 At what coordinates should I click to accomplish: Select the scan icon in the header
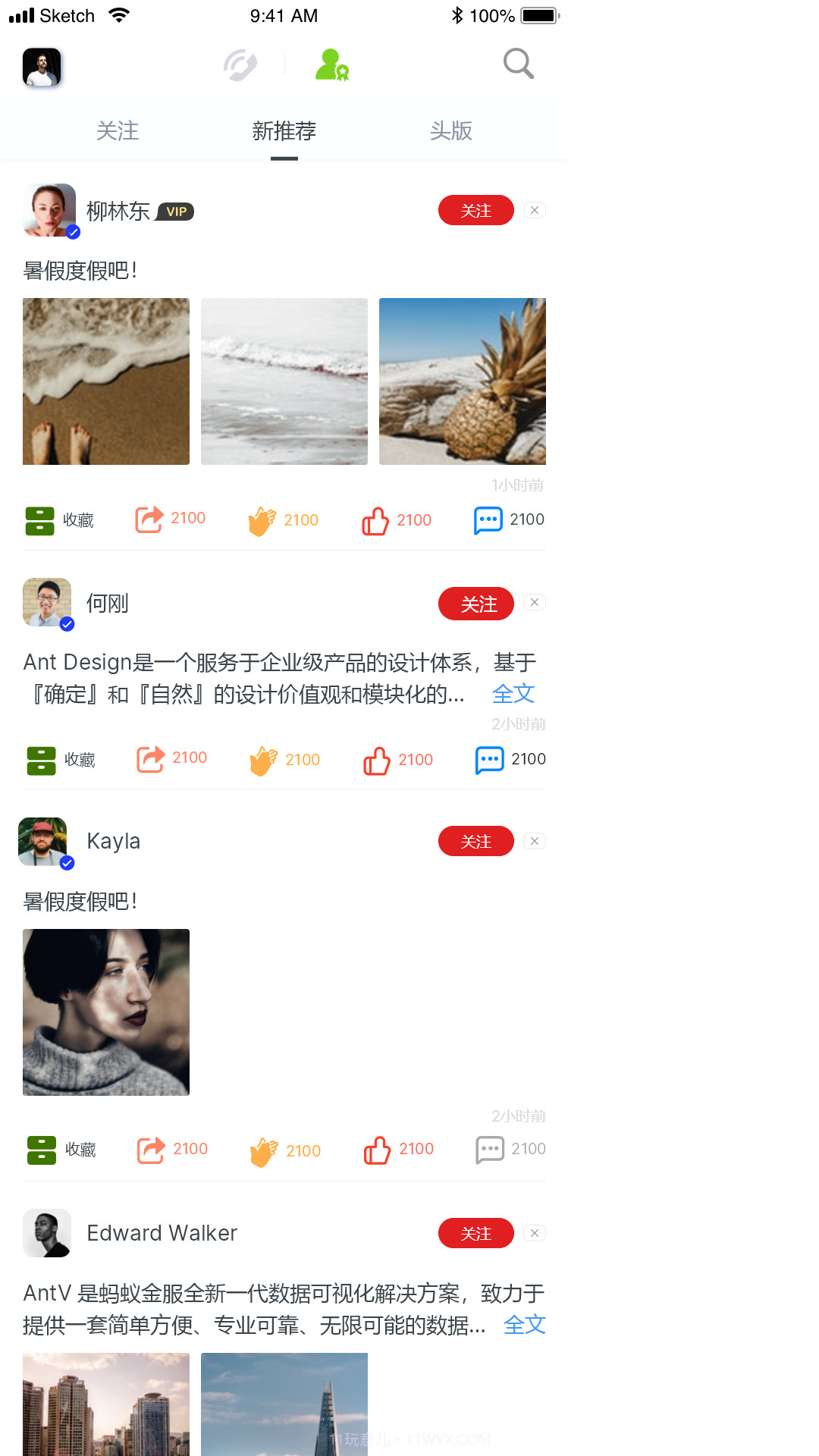click(239, 64)
